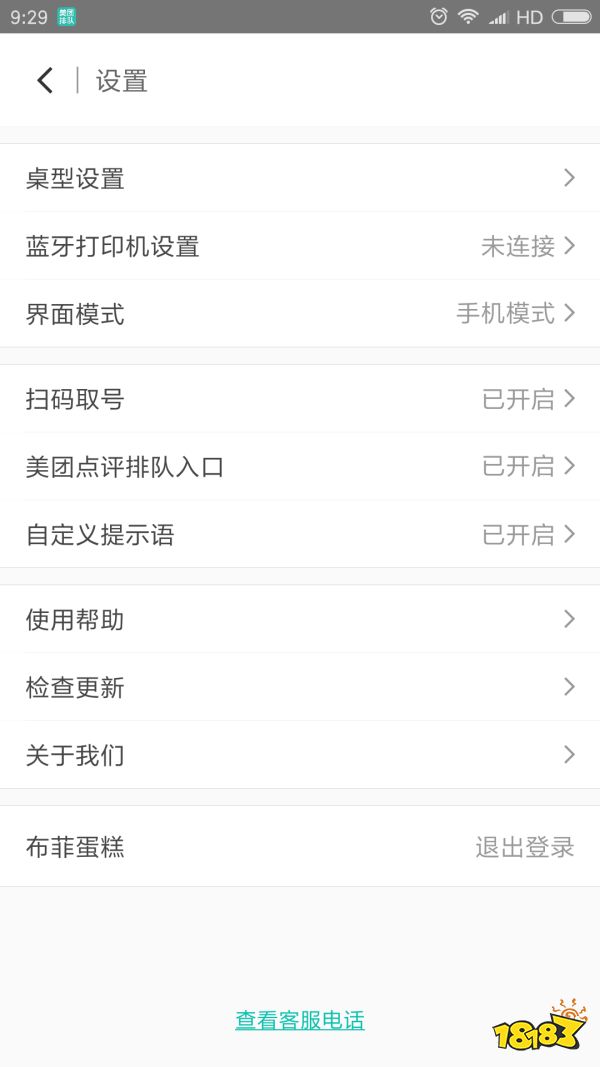Screen dimensions: 600x1067
Task: Open 美团点评排队入口 setting
Action: point(300,467)
